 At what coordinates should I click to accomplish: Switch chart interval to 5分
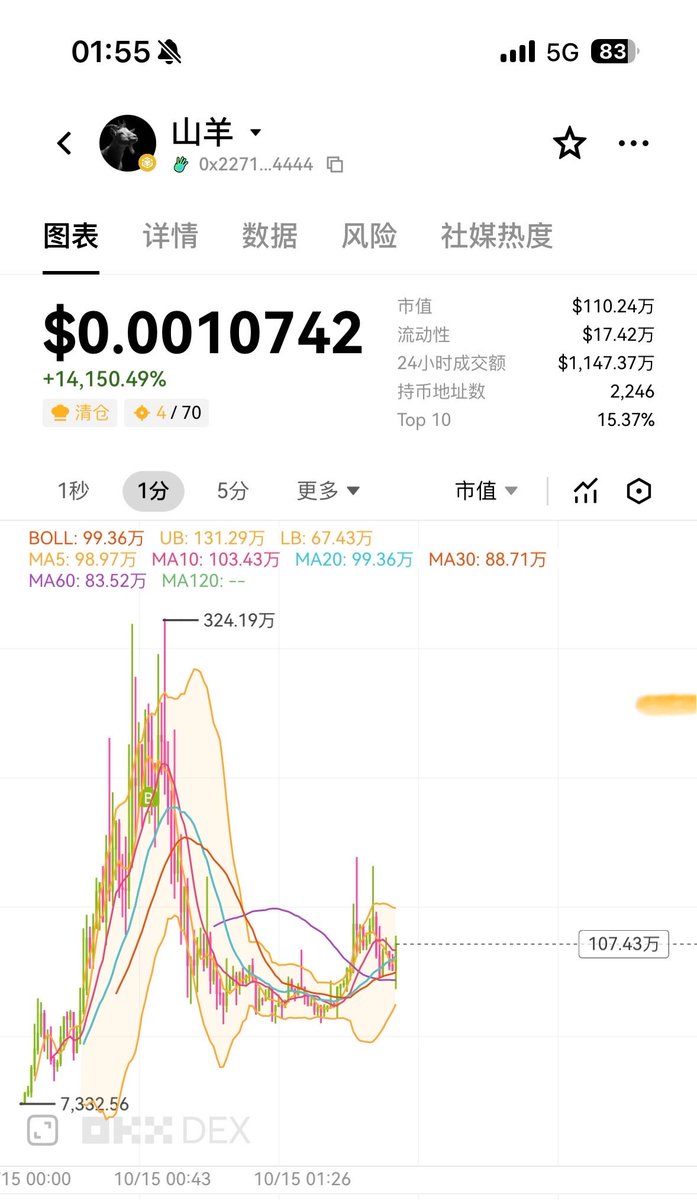232,491
